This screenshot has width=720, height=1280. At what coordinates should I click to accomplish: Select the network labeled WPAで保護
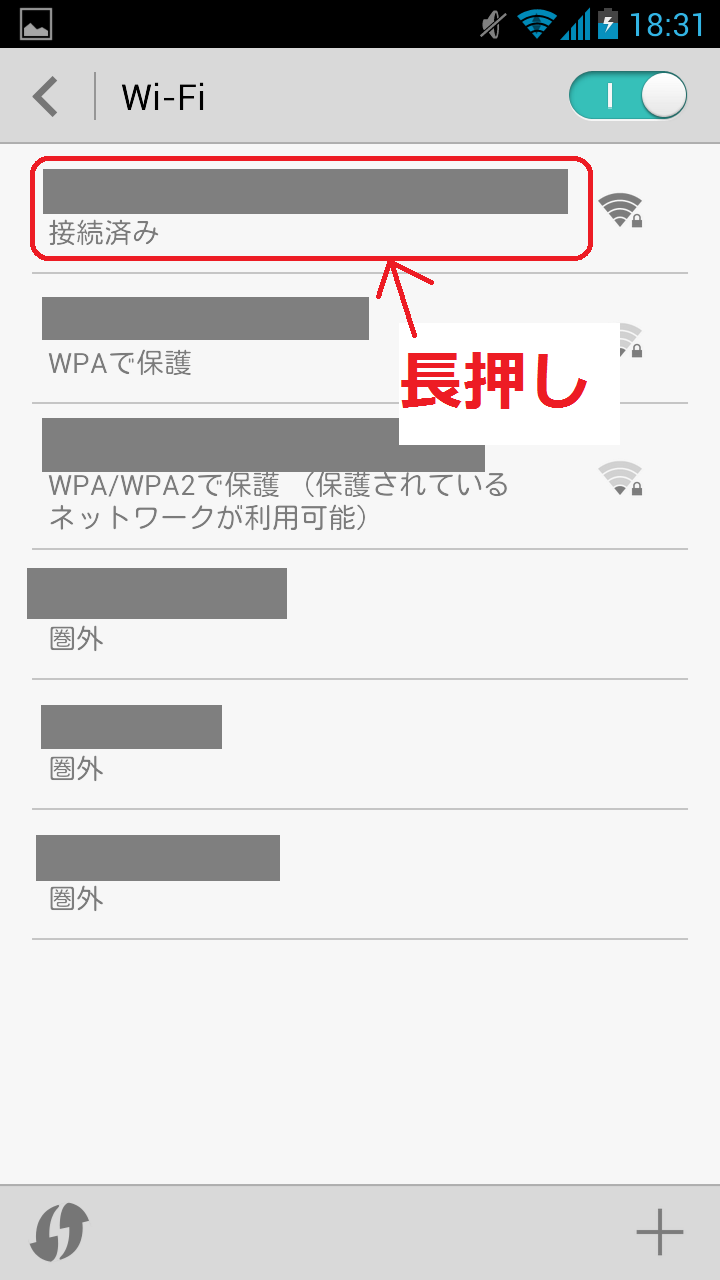[360, 338]
